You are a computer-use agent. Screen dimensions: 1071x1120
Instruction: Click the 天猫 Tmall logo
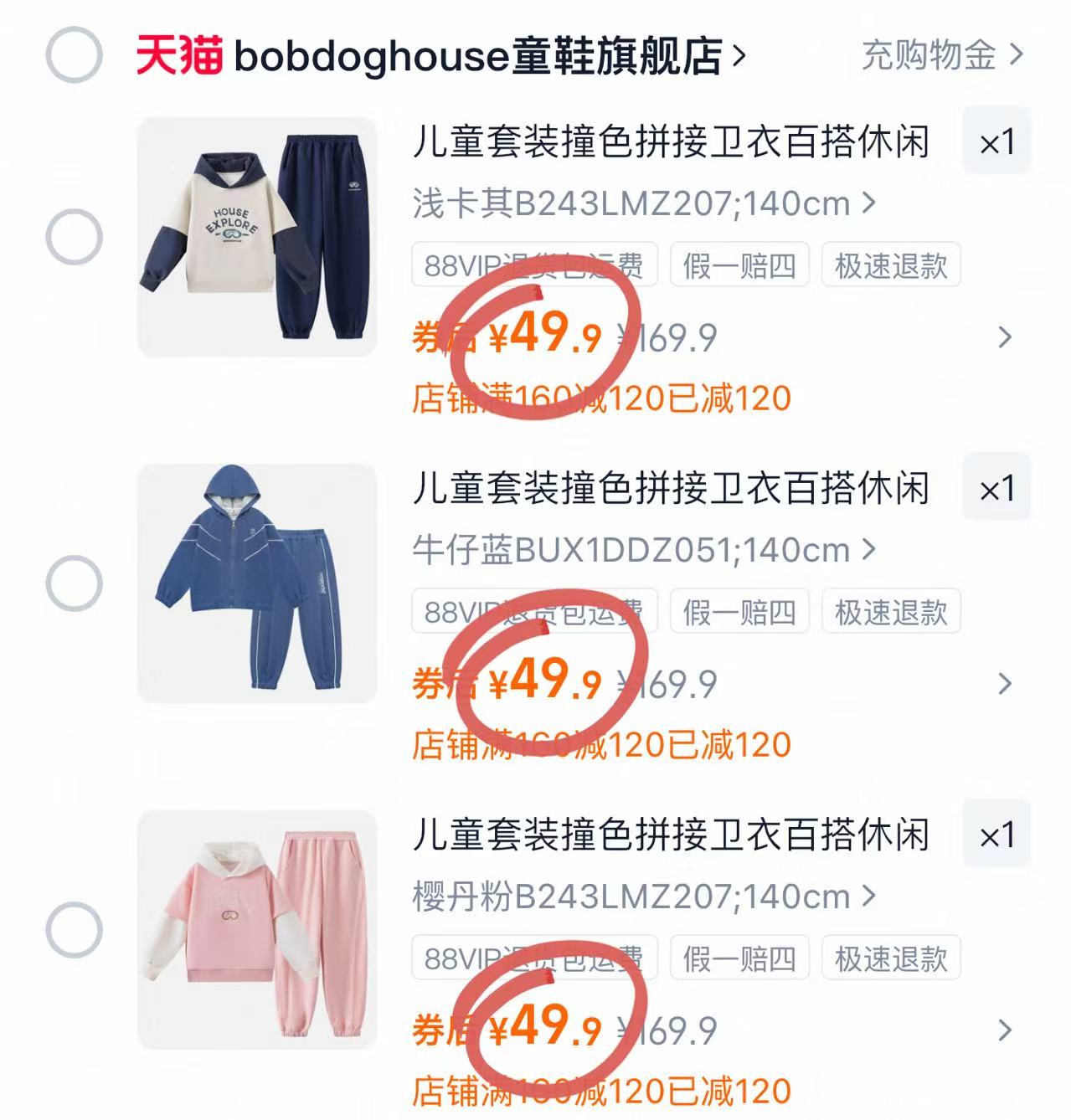click(178, 52)
